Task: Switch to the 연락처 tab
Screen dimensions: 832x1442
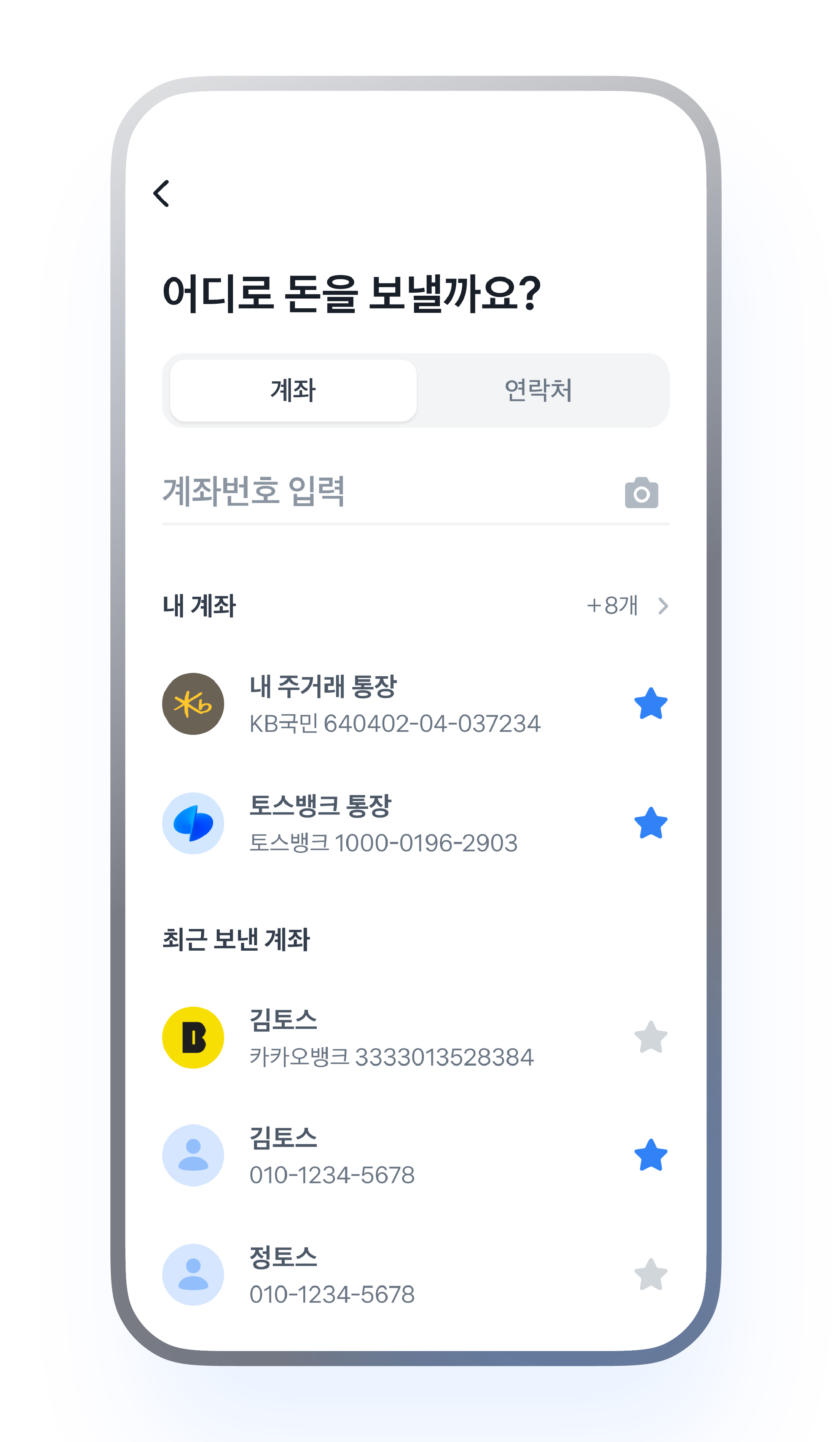Action: pyautogui.click(x=539, y=390)
